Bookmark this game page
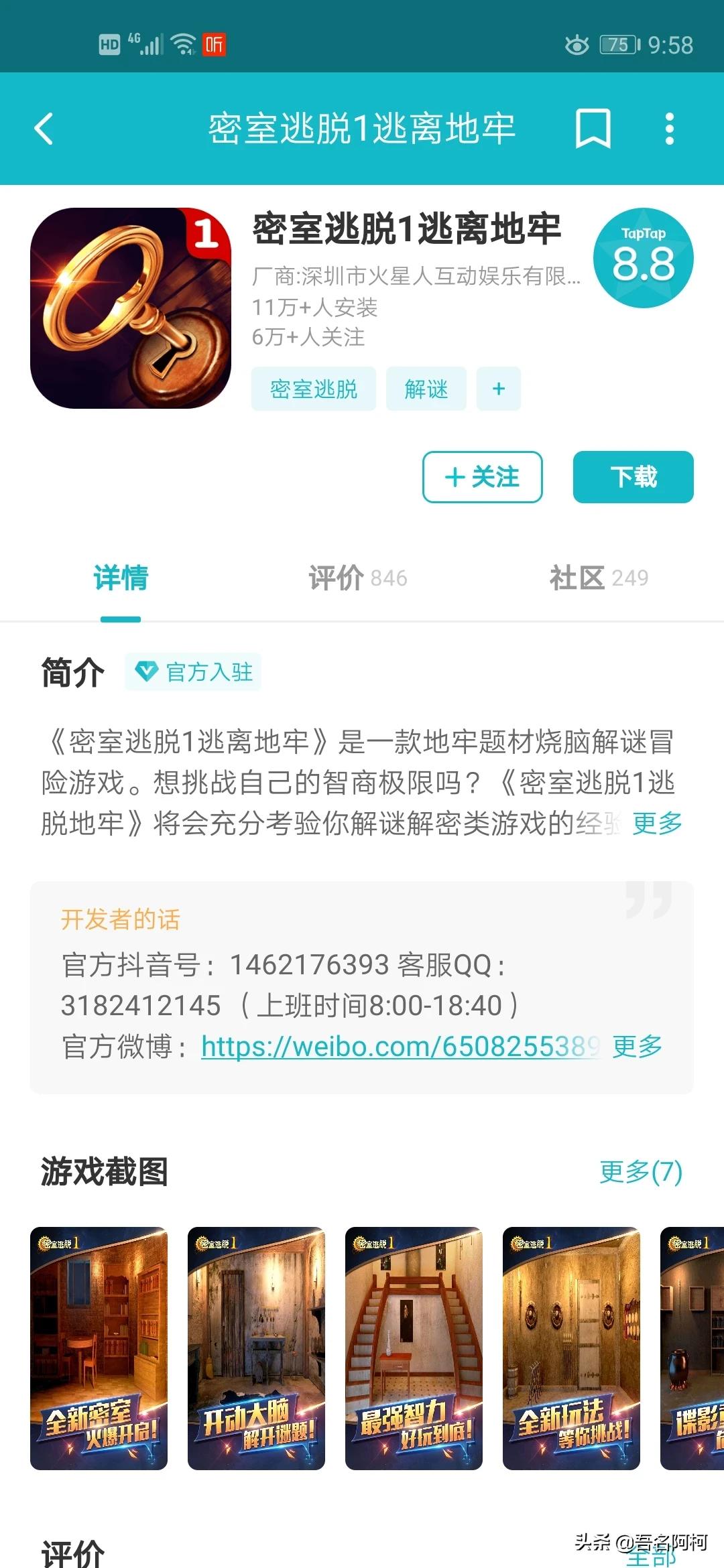 click(593, 129)
